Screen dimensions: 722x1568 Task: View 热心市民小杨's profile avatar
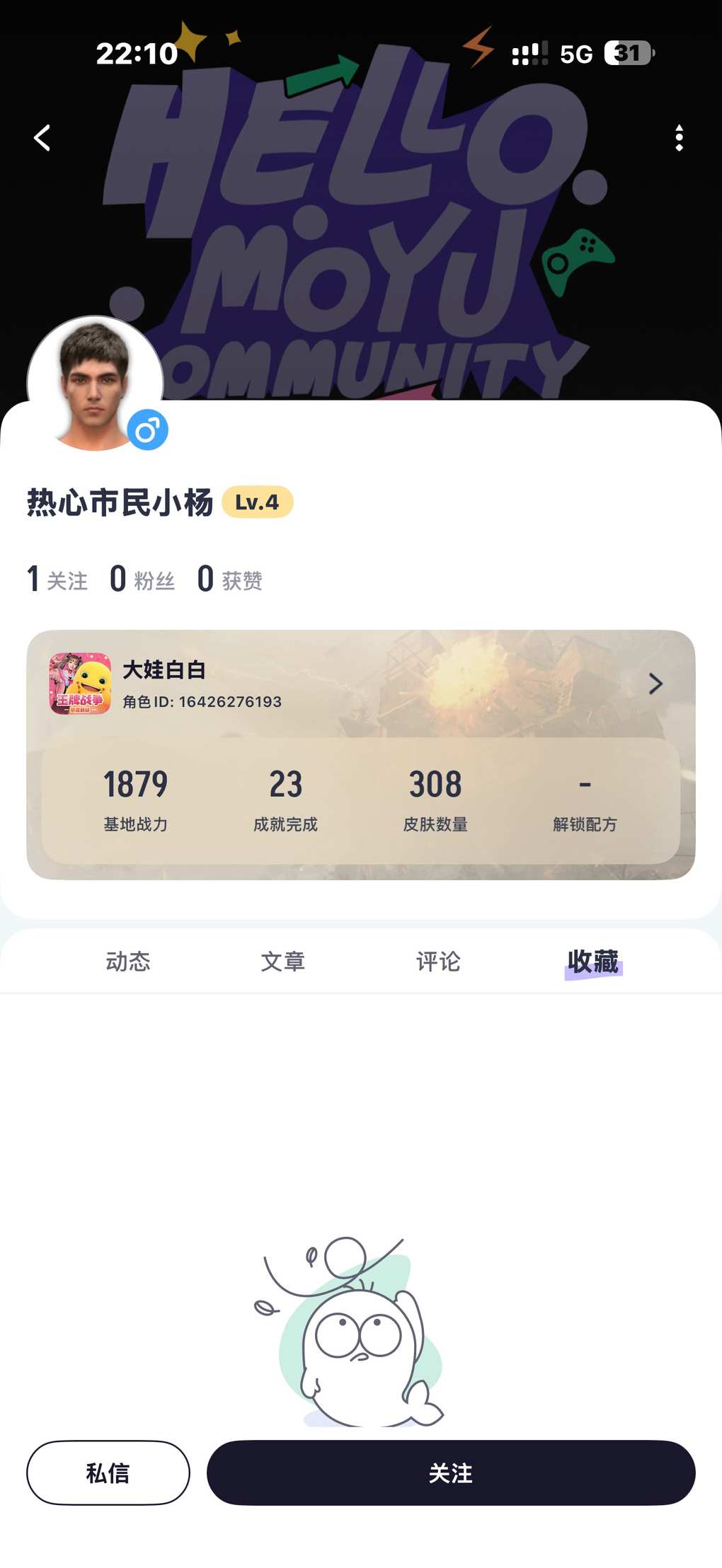pos(96,384)
